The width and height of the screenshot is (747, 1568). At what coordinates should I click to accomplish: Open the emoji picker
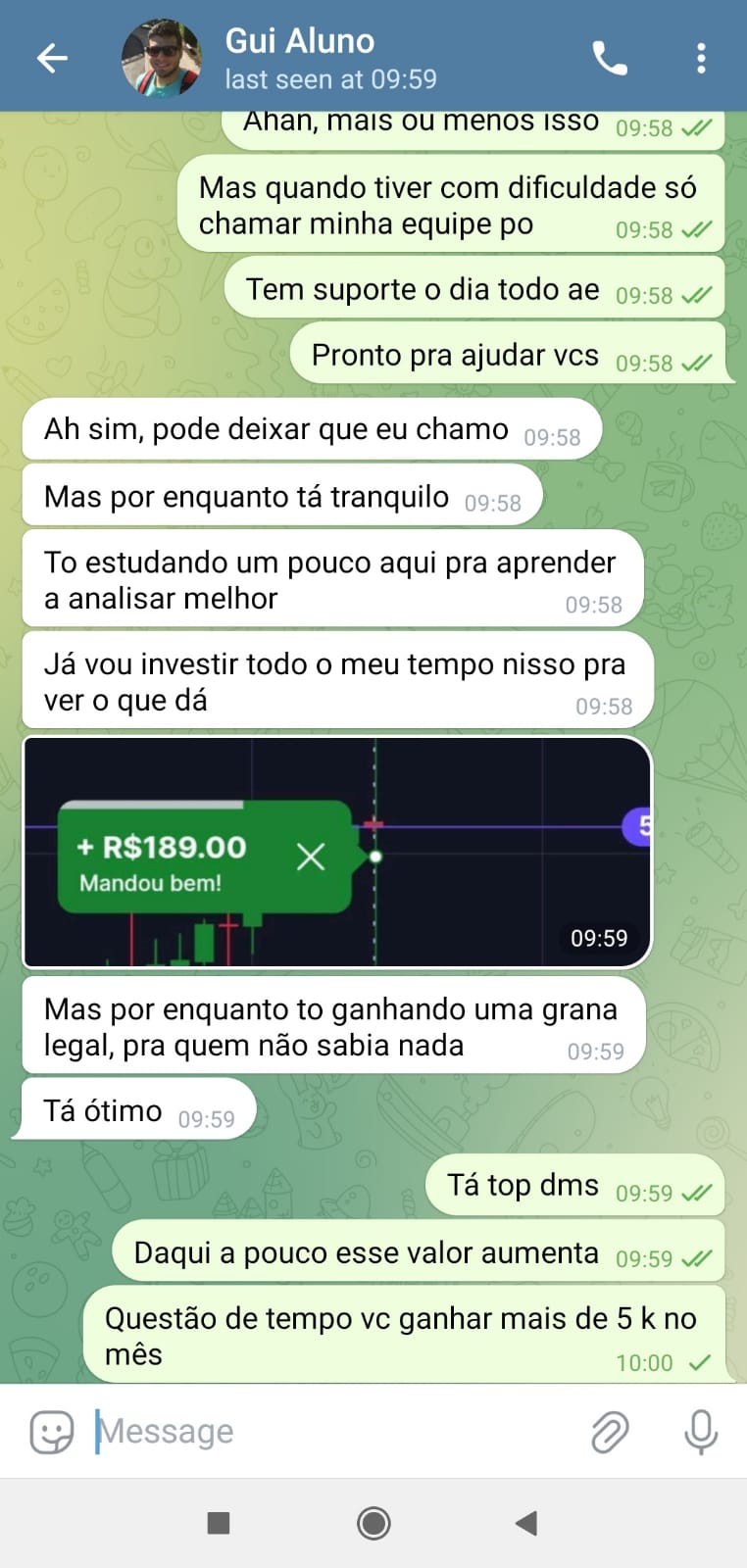[50, 1431]
